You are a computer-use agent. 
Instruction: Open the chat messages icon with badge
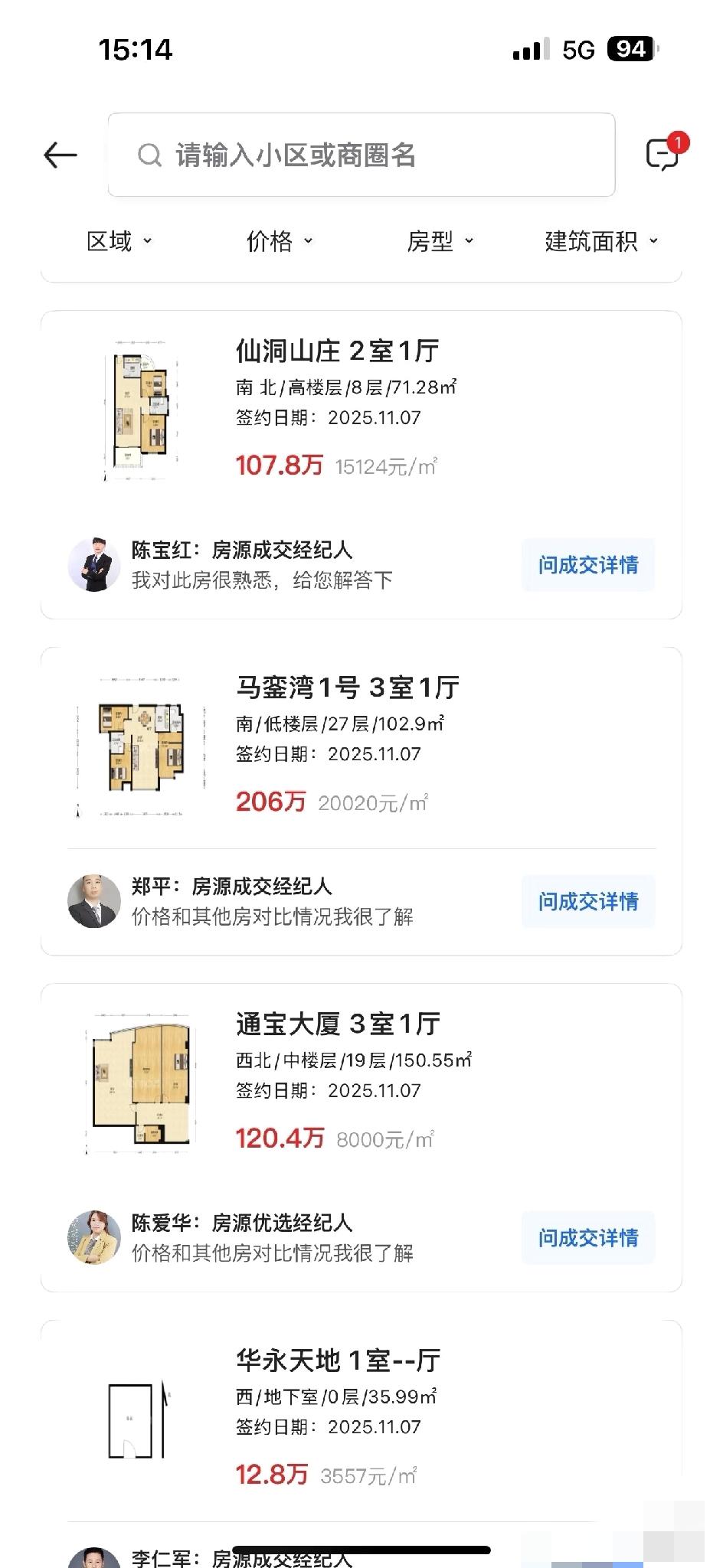click(663, 153)
